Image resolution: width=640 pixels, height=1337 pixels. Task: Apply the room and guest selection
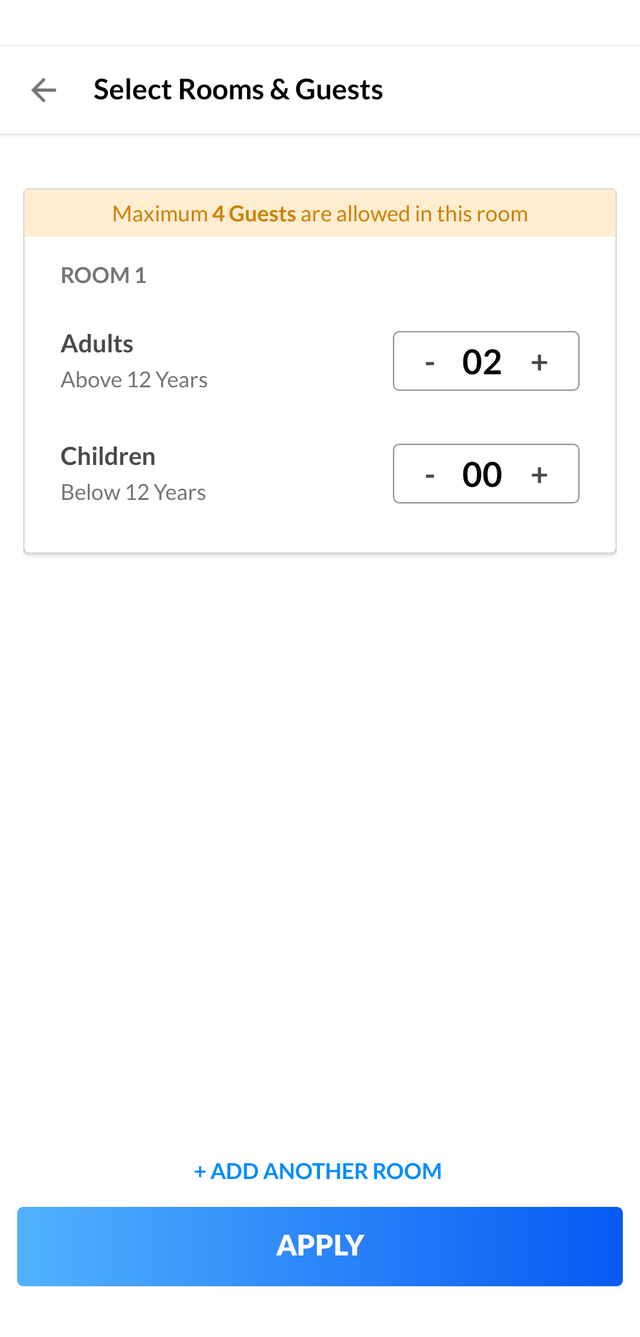[x=320, y=1246]
